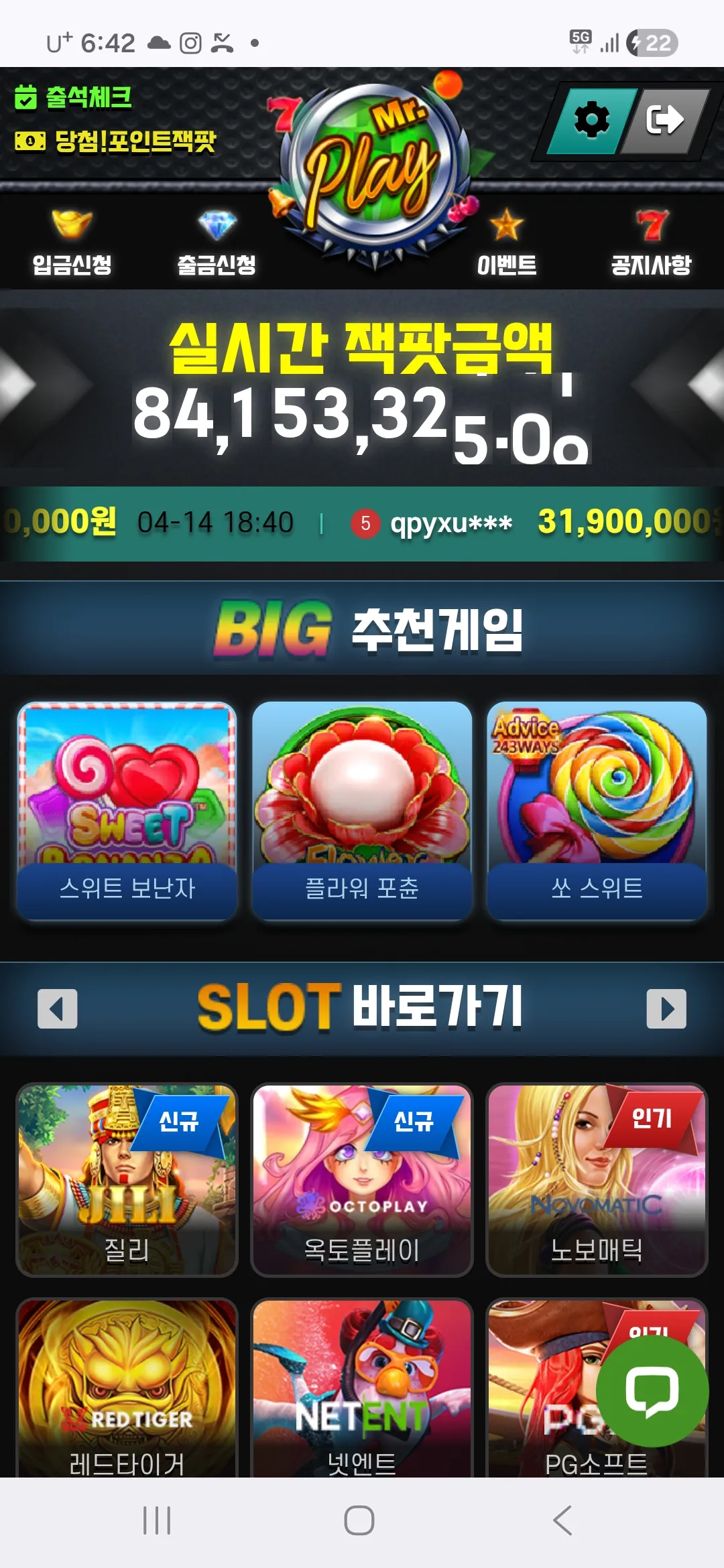The height and width of the screenshot is (1568, 724).
Task: Open the settings gear icon
Action: click(591, 121)
